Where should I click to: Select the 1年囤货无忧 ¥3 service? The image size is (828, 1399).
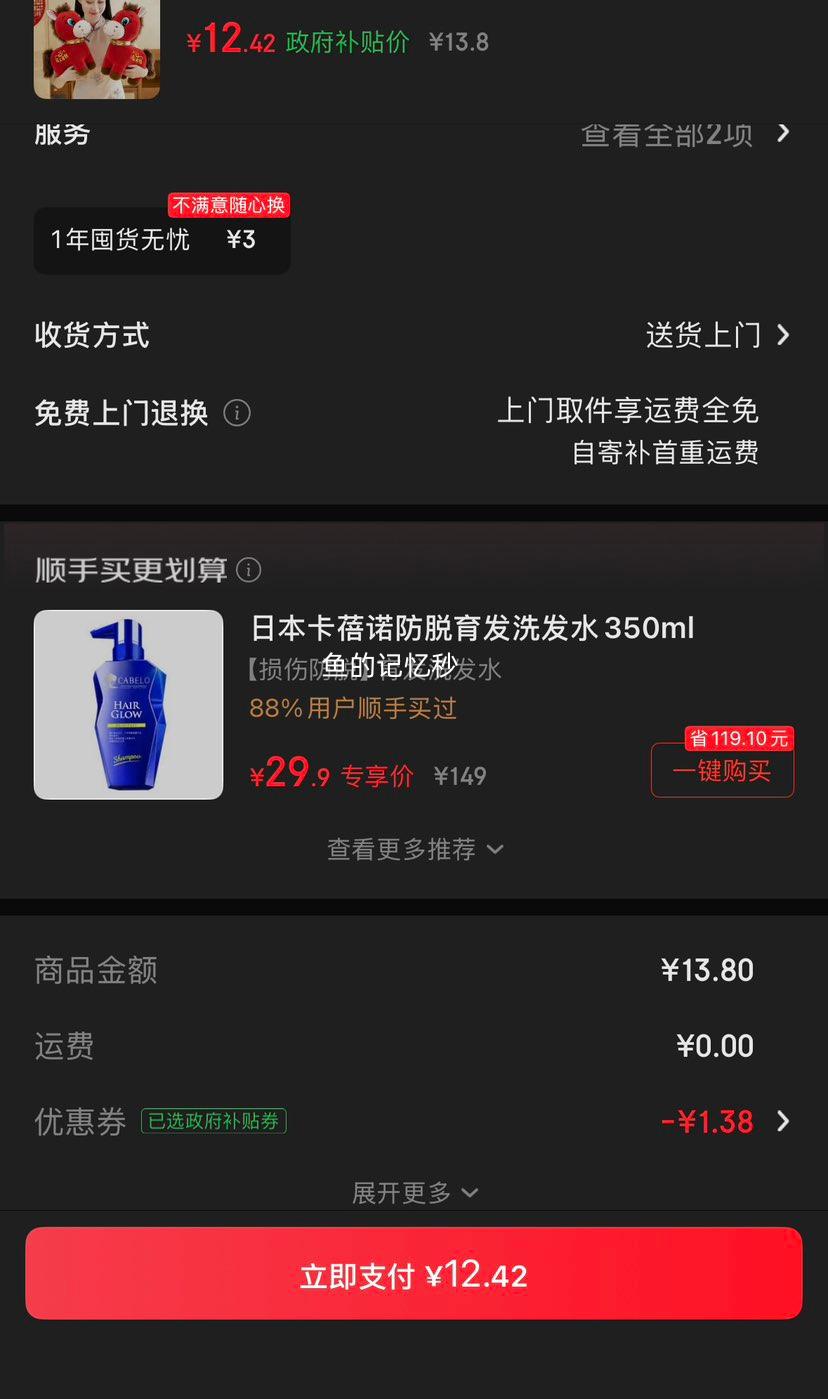[x=162, y=240]
